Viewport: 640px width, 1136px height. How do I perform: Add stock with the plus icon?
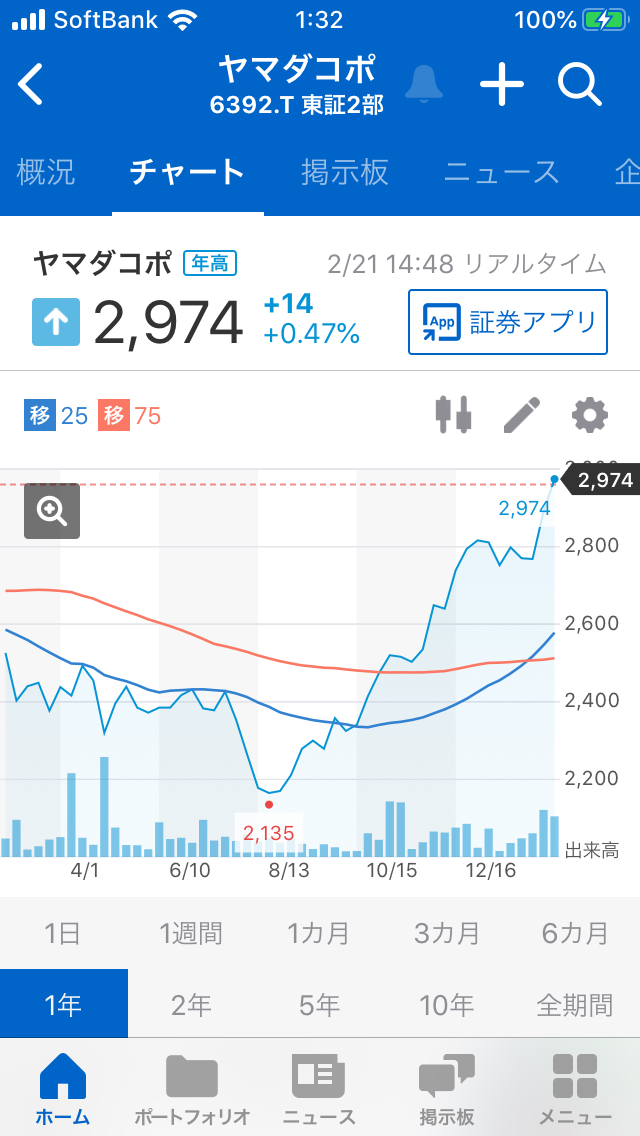click(x=502, y=85)
